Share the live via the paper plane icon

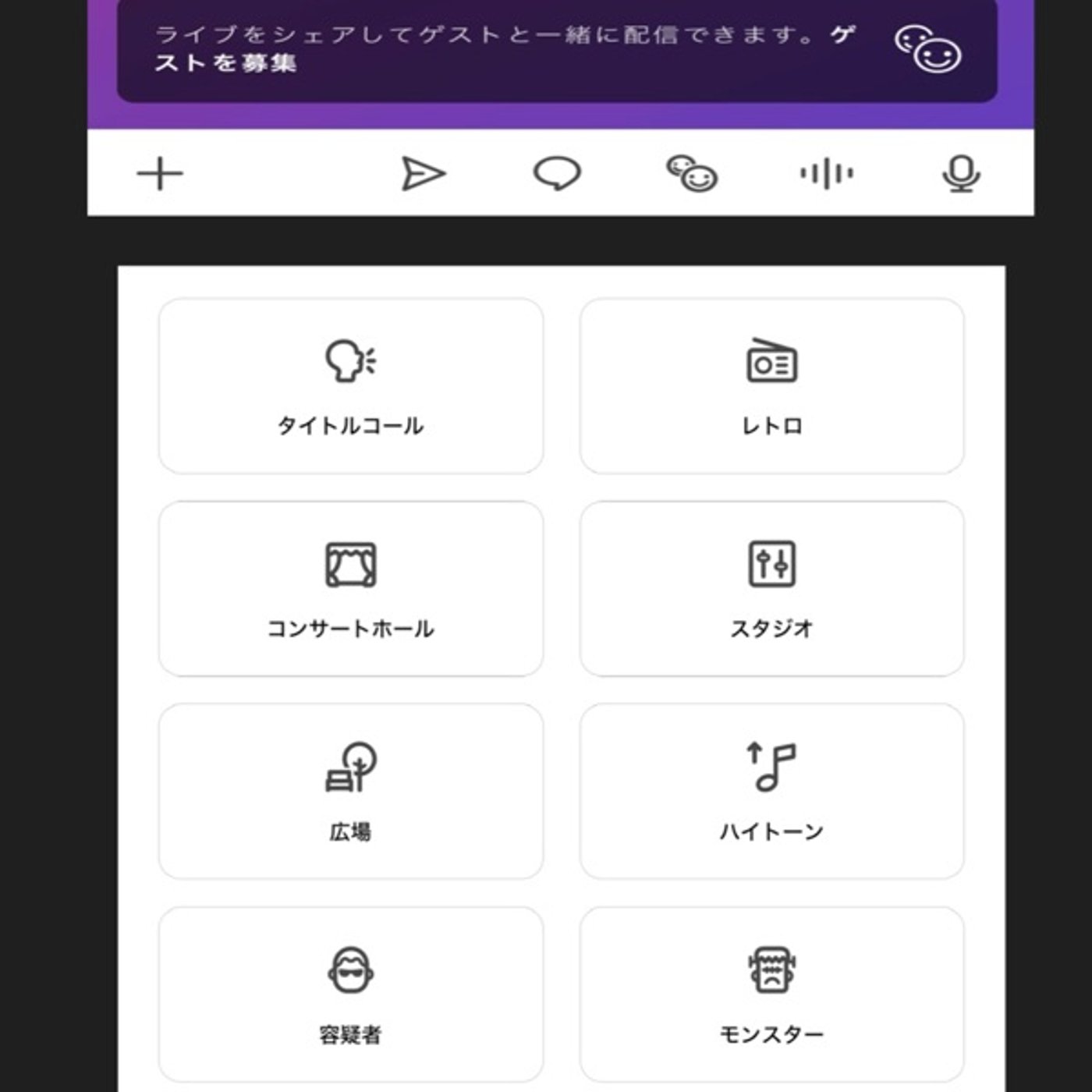(x=424, y=173)
